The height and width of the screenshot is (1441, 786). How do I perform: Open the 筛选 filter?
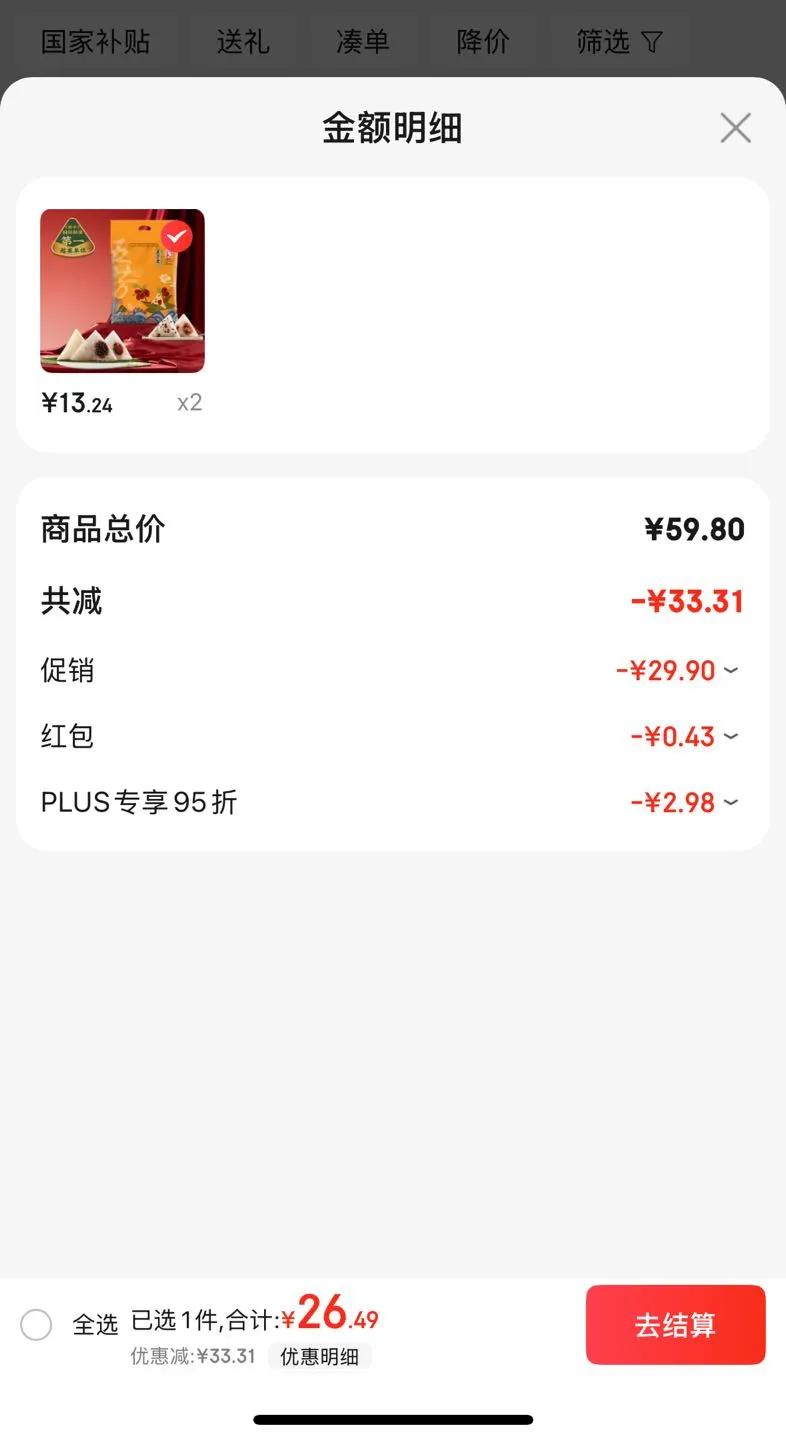(619, 41)
